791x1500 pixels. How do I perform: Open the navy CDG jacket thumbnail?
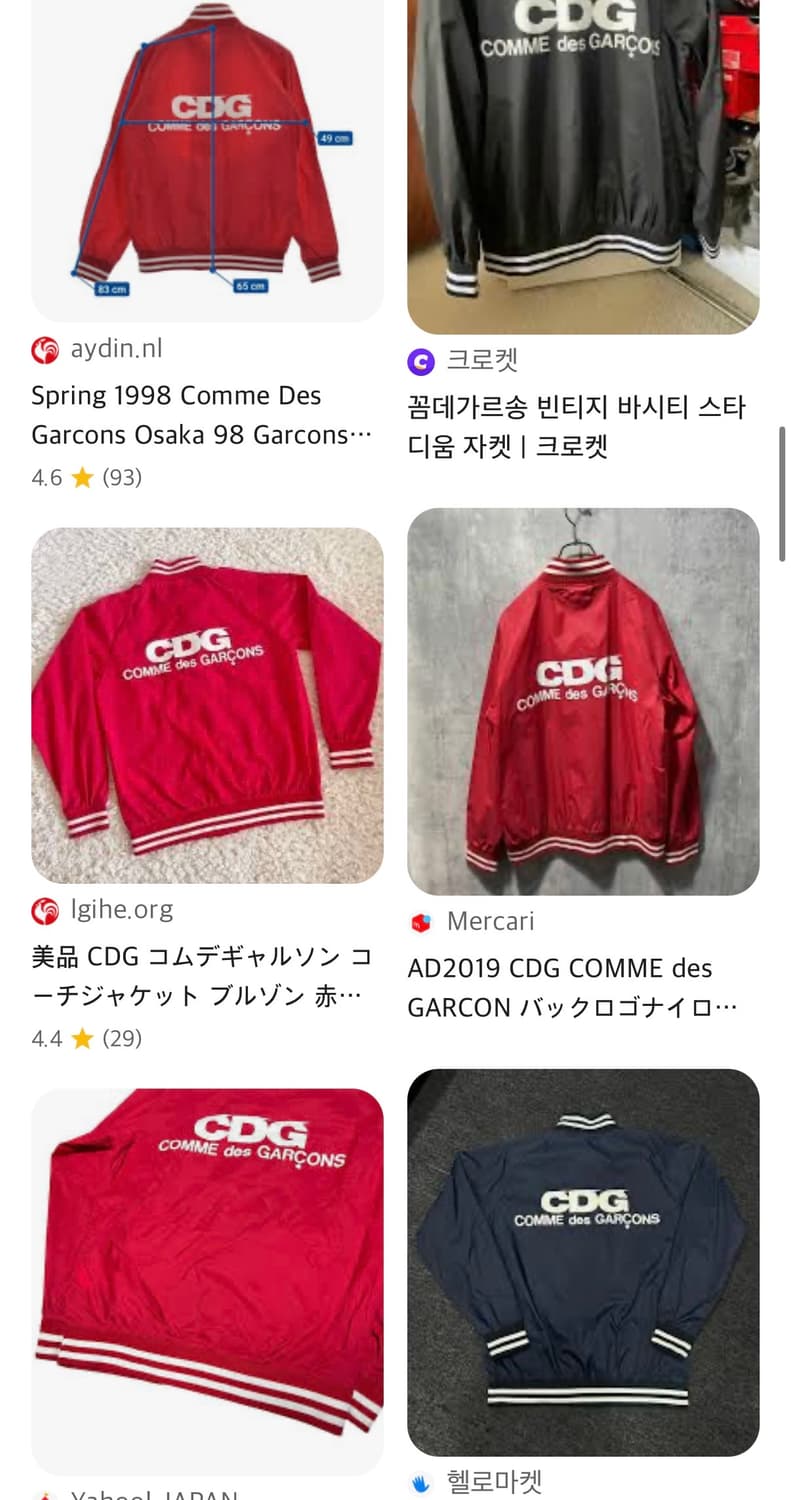pyautogui.click(x=583, y=1264)
